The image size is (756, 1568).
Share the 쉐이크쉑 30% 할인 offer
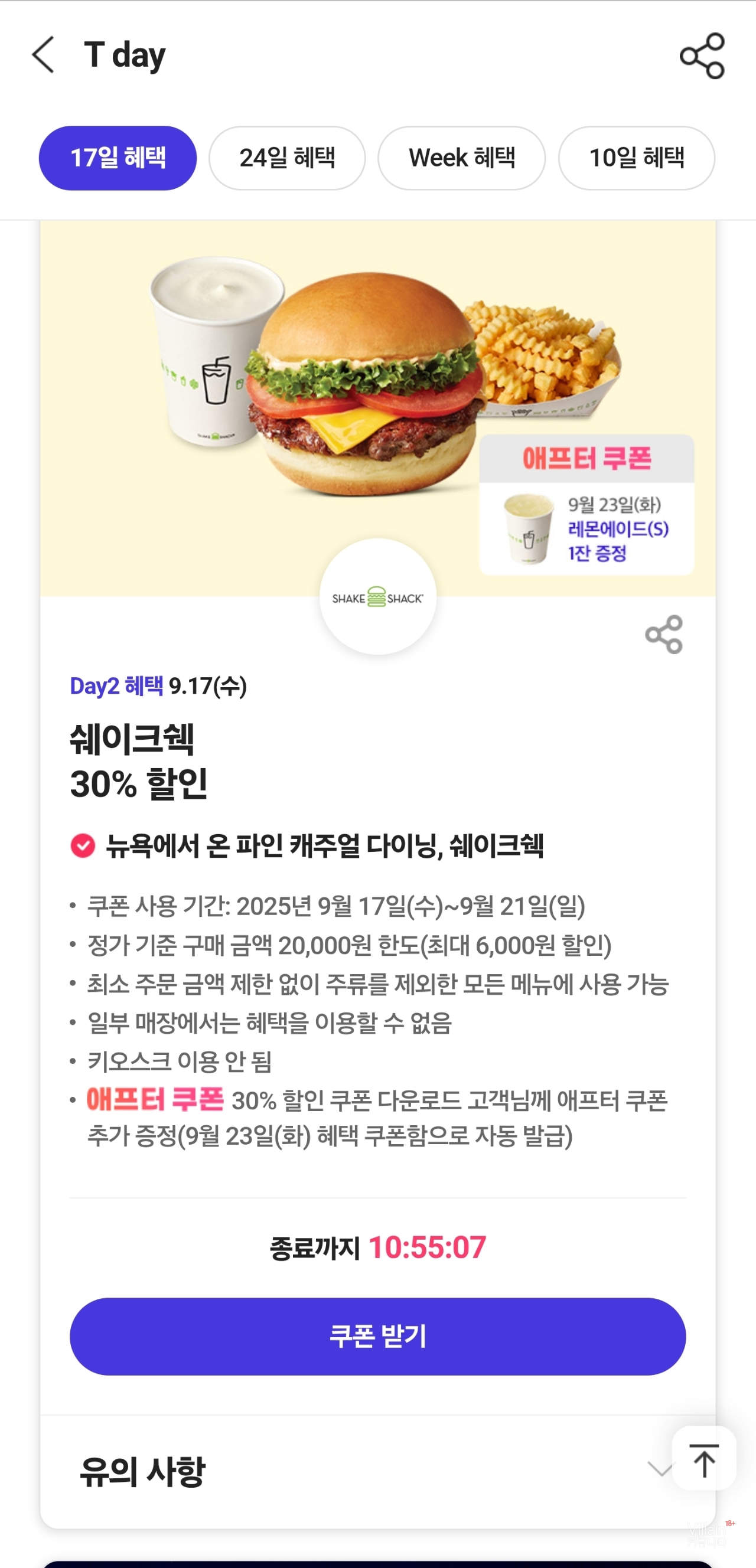point(663,634)
